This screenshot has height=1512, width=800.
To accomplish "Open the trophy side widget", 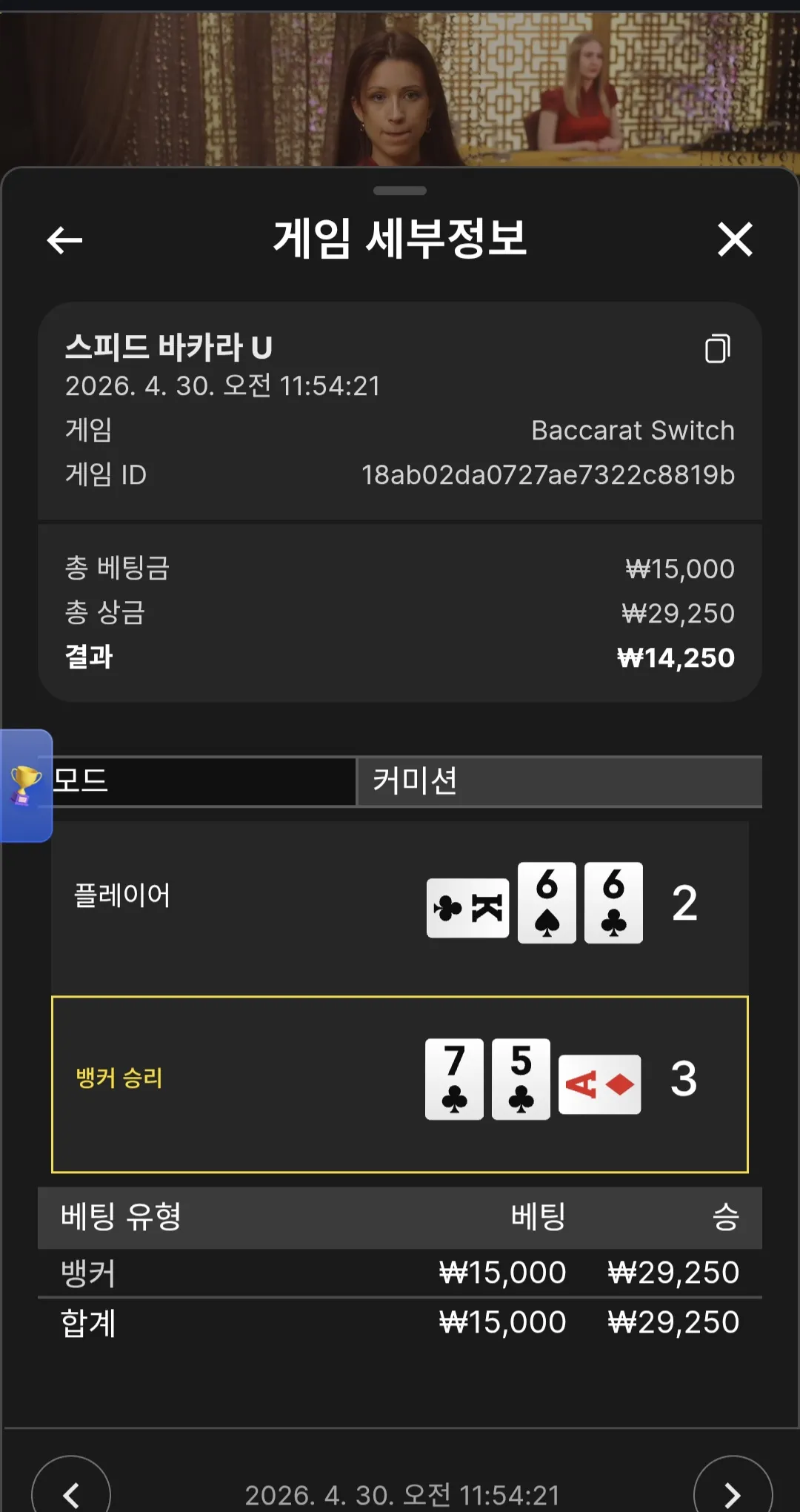I will (25, 786).
